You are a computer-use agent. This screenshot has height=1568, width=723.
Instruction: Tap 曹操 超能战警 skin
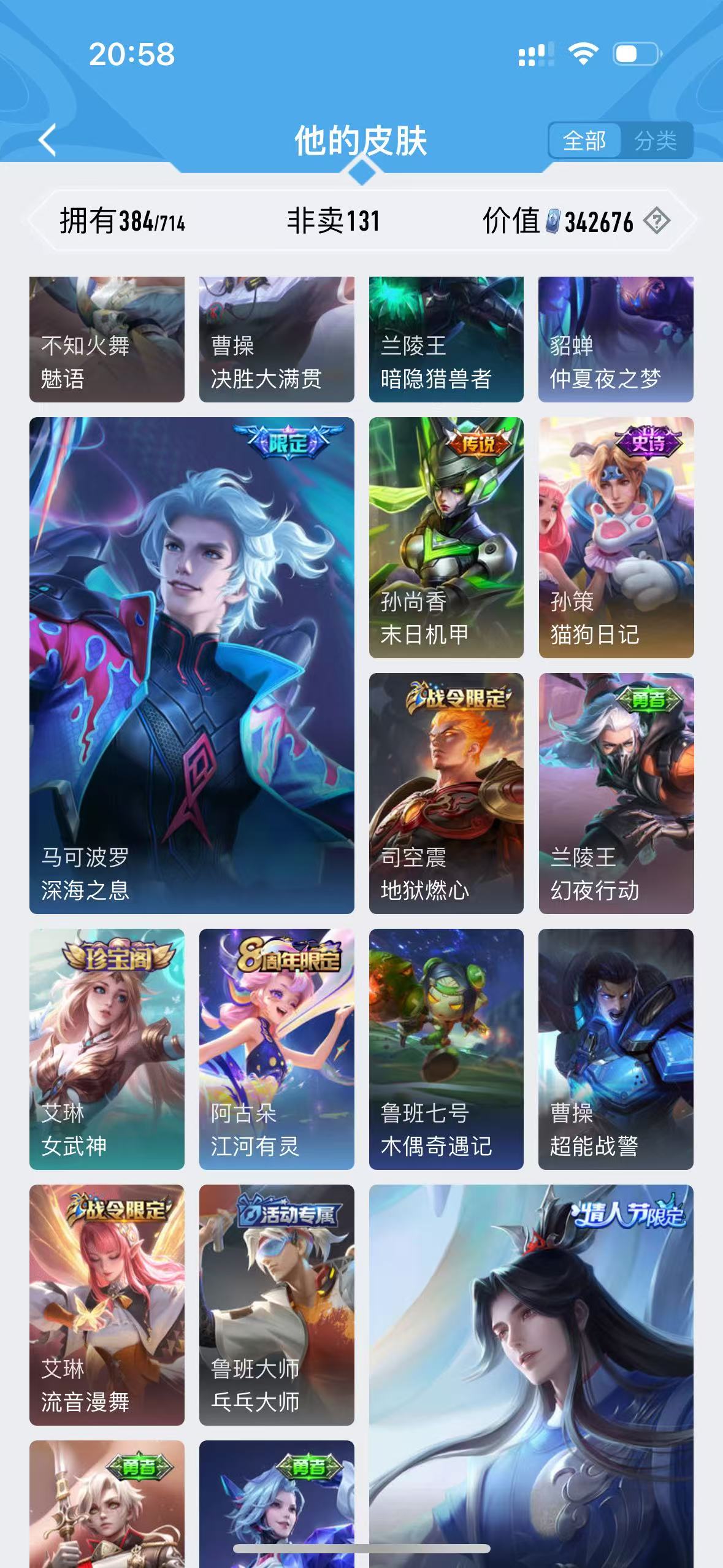[616, 1049]
